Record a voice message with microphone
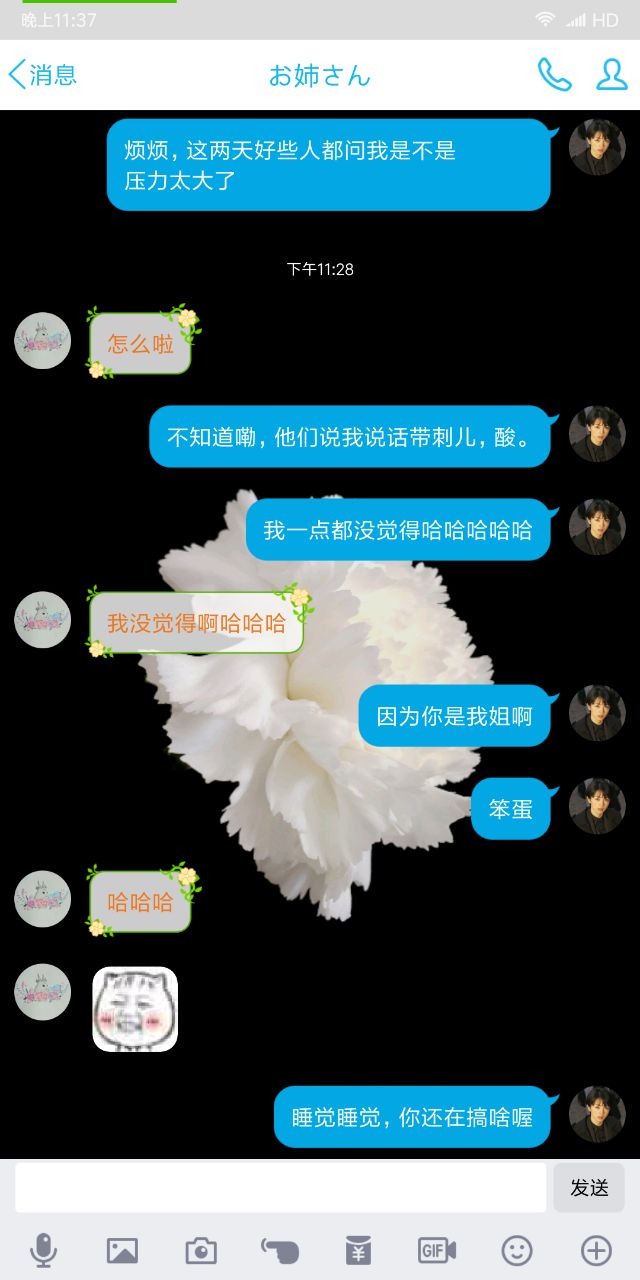This screenshot has width=640, height=1280. [43, 1250]
